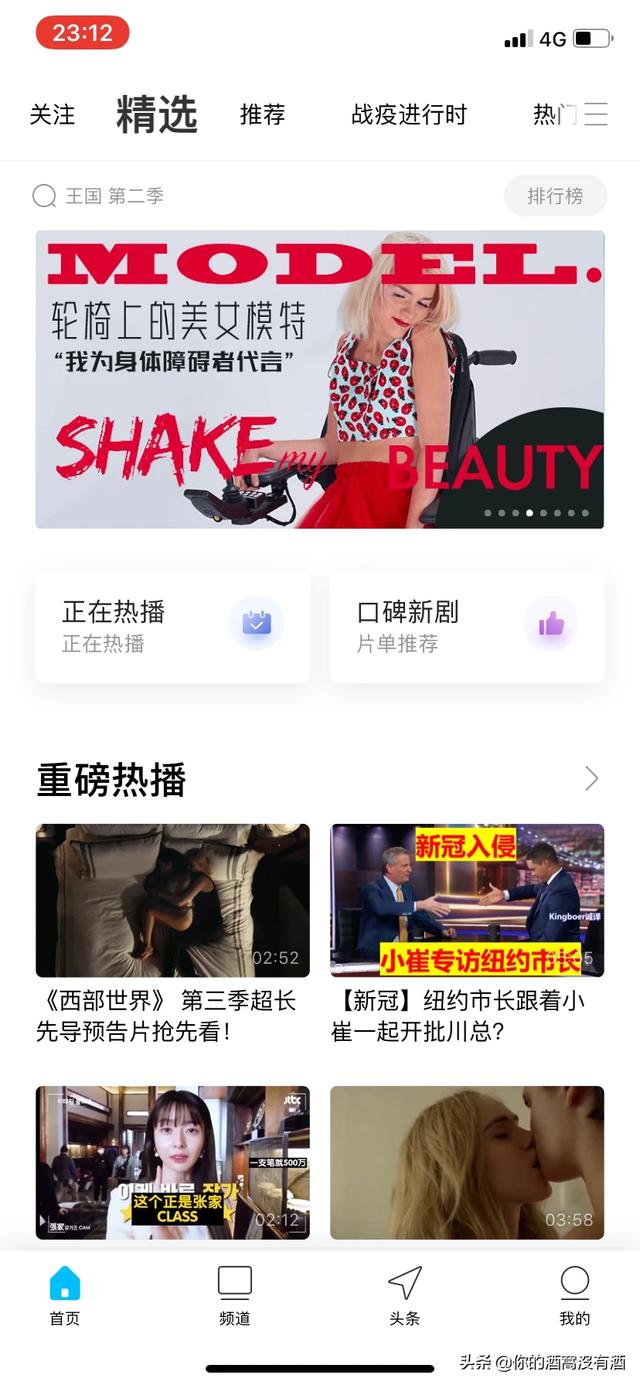This screenshot has width=640, height=1385.
Task: Expand the 重磅热播 section arrow
Action: click(591, 779)
